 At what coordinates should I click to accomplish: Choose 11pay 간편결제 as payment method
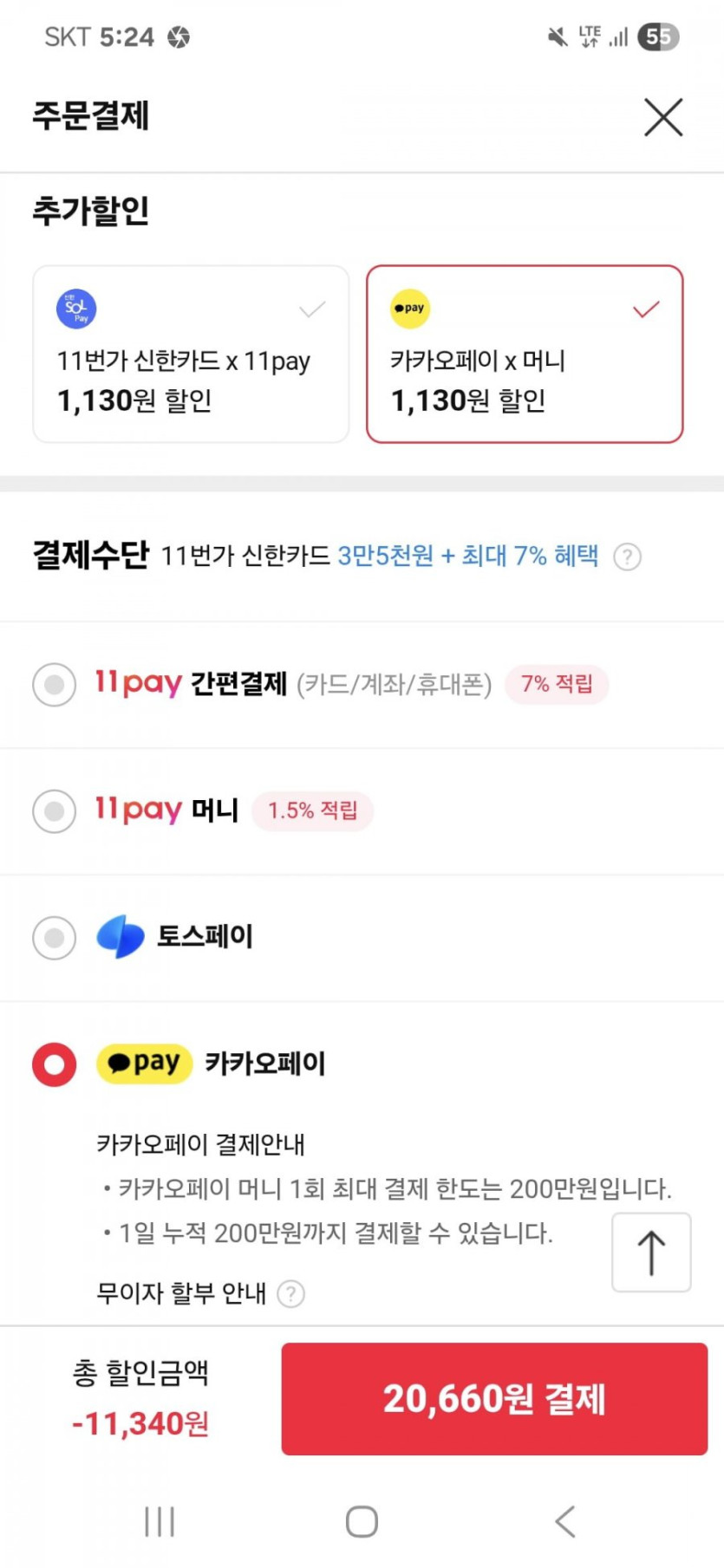[x=55, y=685]
